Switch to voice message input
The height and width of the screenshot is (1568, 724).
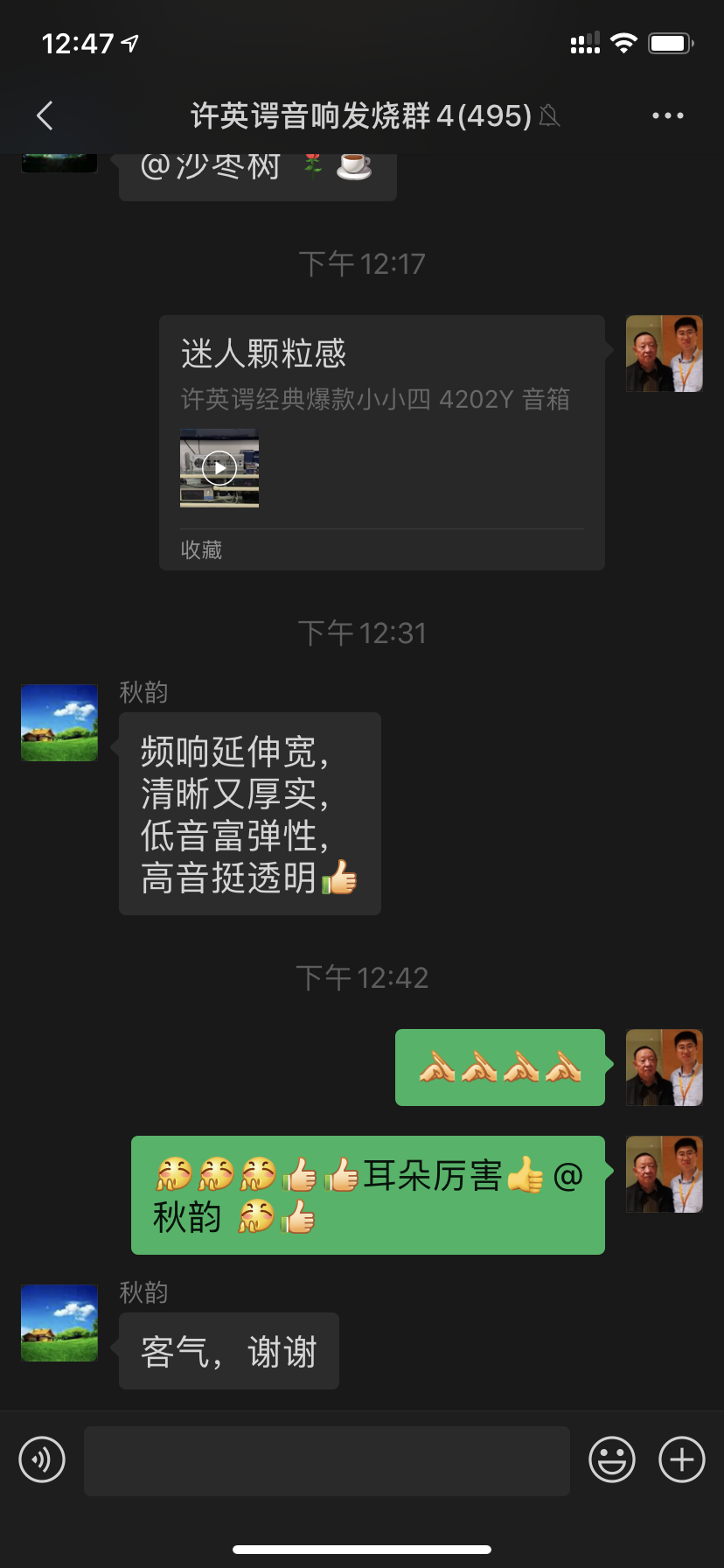click(42, 1459)
